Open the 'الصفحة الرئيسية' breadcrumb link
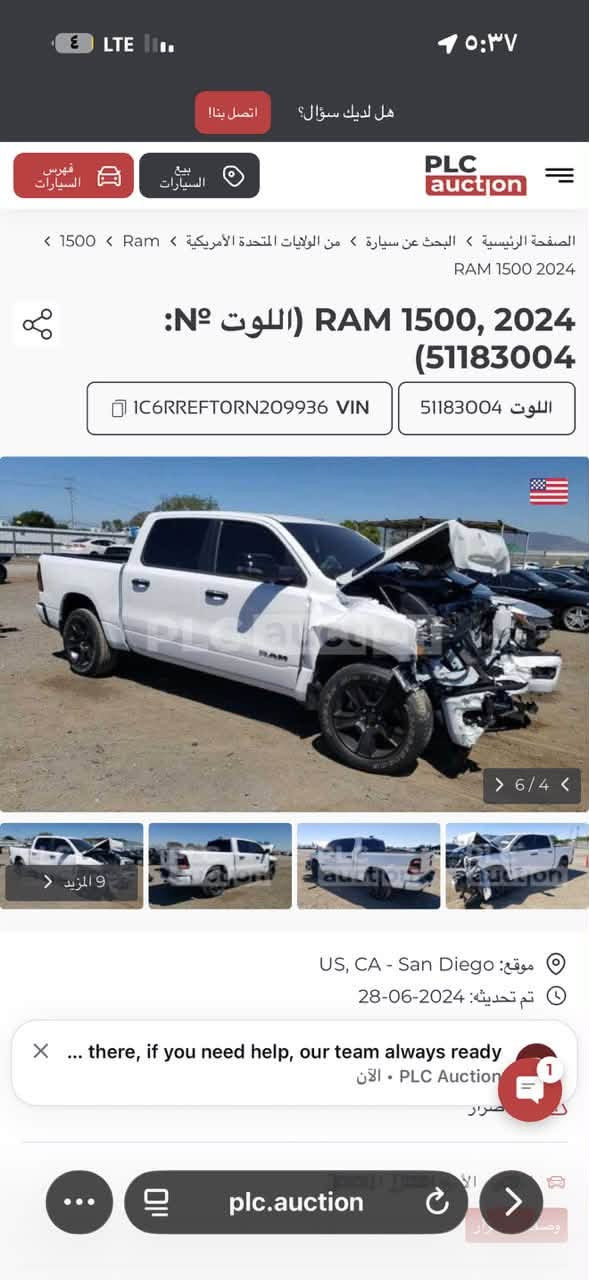 [528, 241]
